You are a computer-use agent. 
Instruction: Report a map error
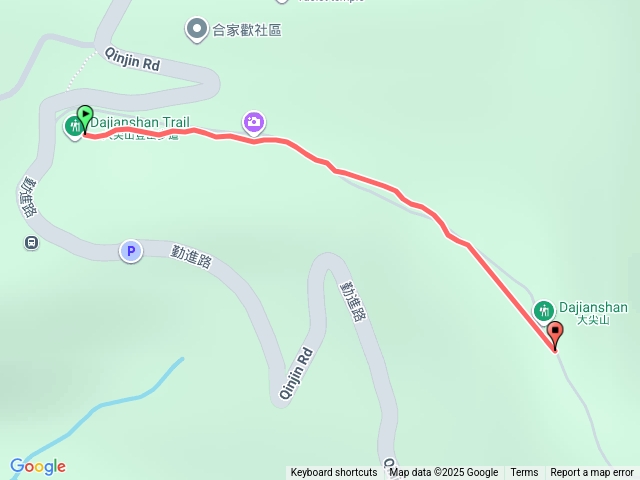pyautogui.click(x=592, y=472)
